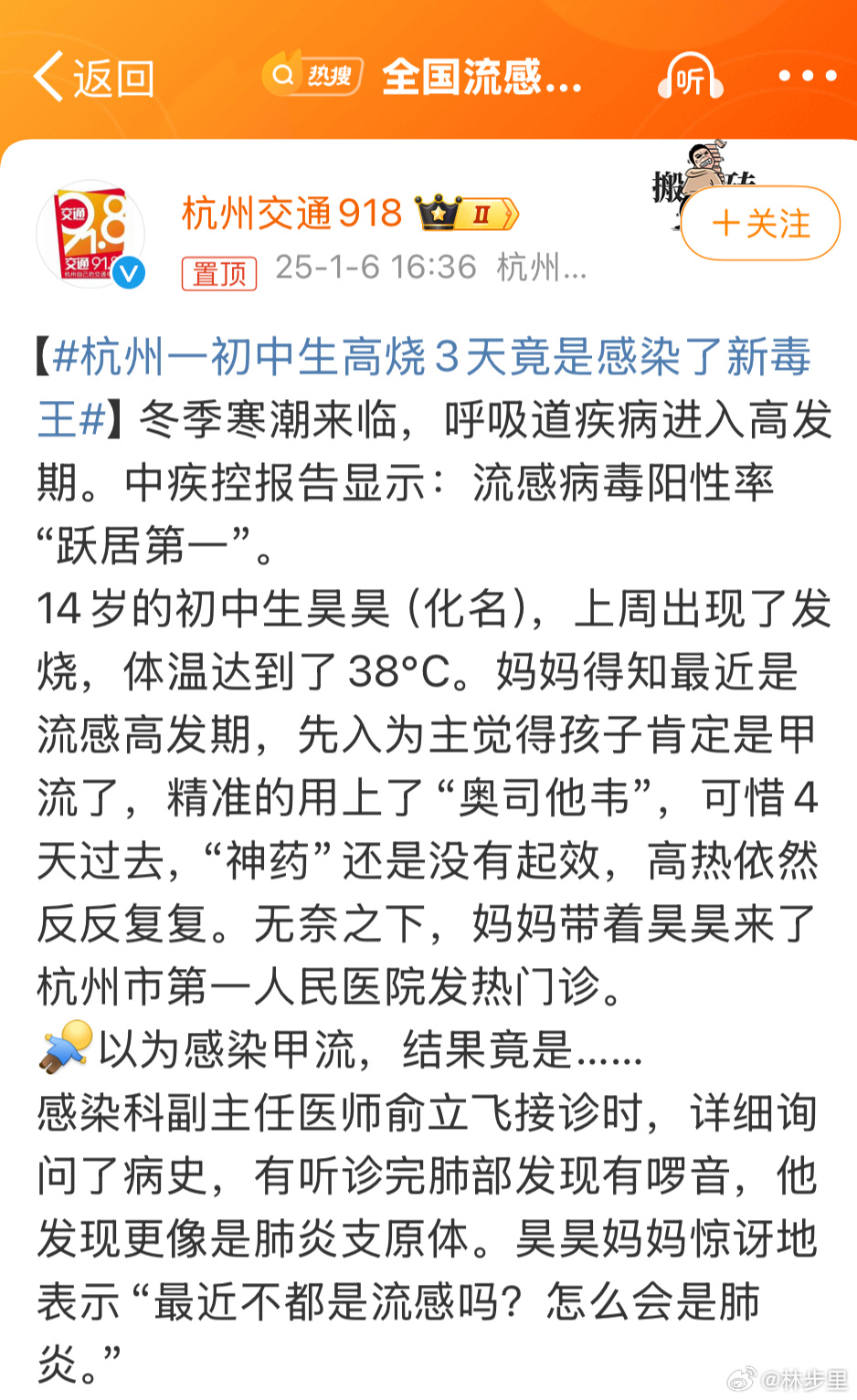Open hashtag #杭州一初中生高烧3天竟是感染了新毒王#
The image size is (857, 1400).
point(431,357)
